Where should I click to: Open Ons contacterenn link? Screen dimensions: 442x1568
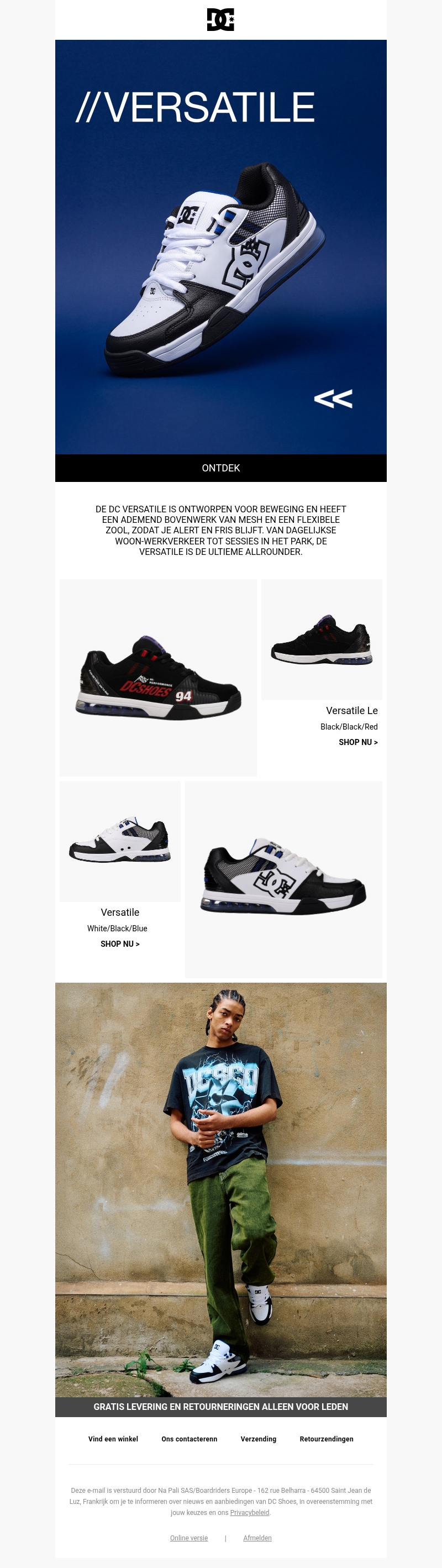[190, 1439]
